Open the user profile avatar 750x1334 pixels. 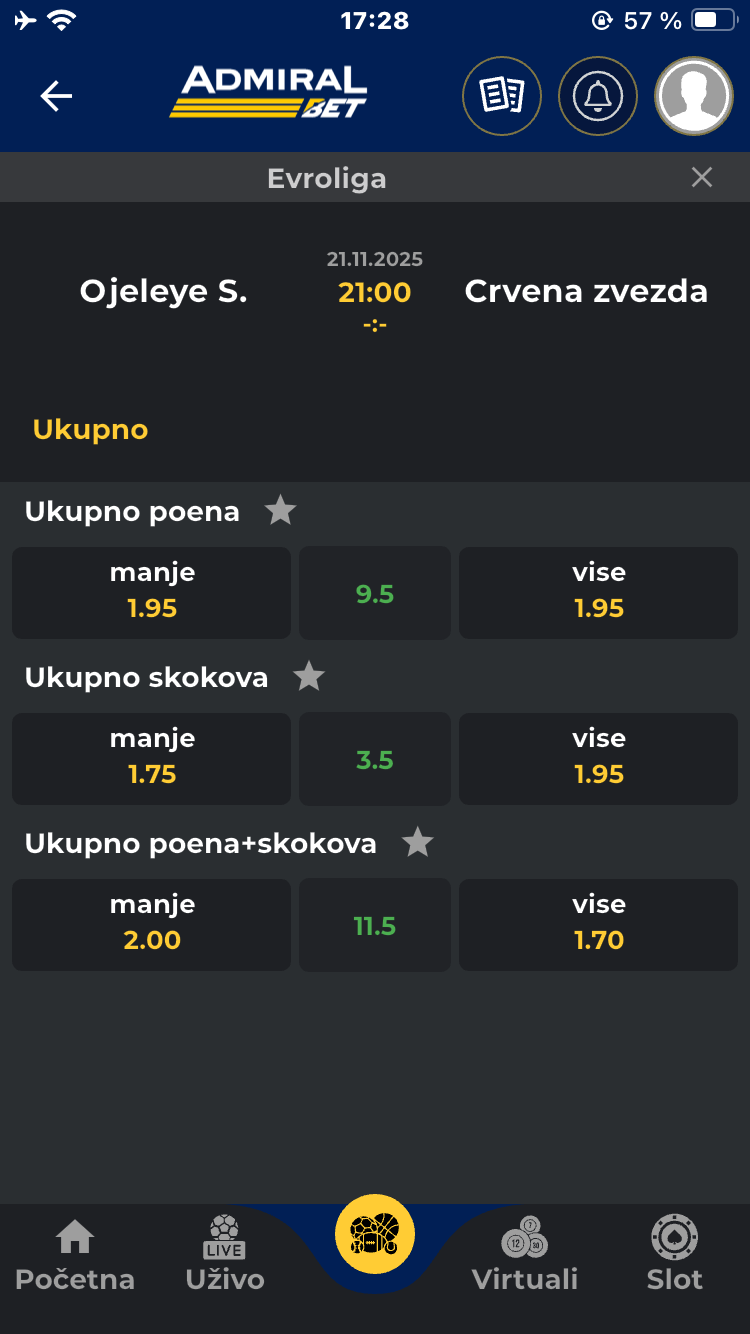694,96
